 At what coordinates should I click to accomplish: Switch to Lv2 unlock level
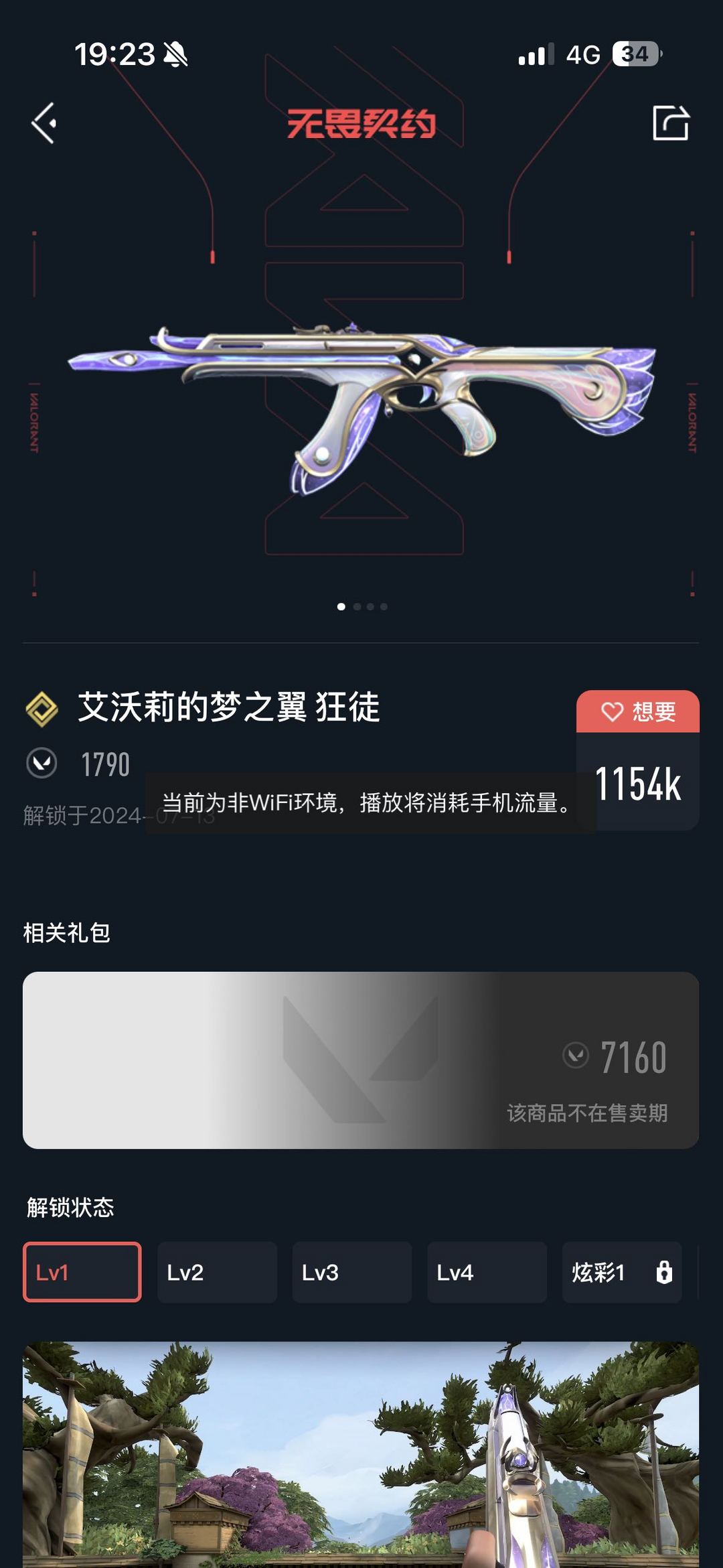tap(217, 1272)
